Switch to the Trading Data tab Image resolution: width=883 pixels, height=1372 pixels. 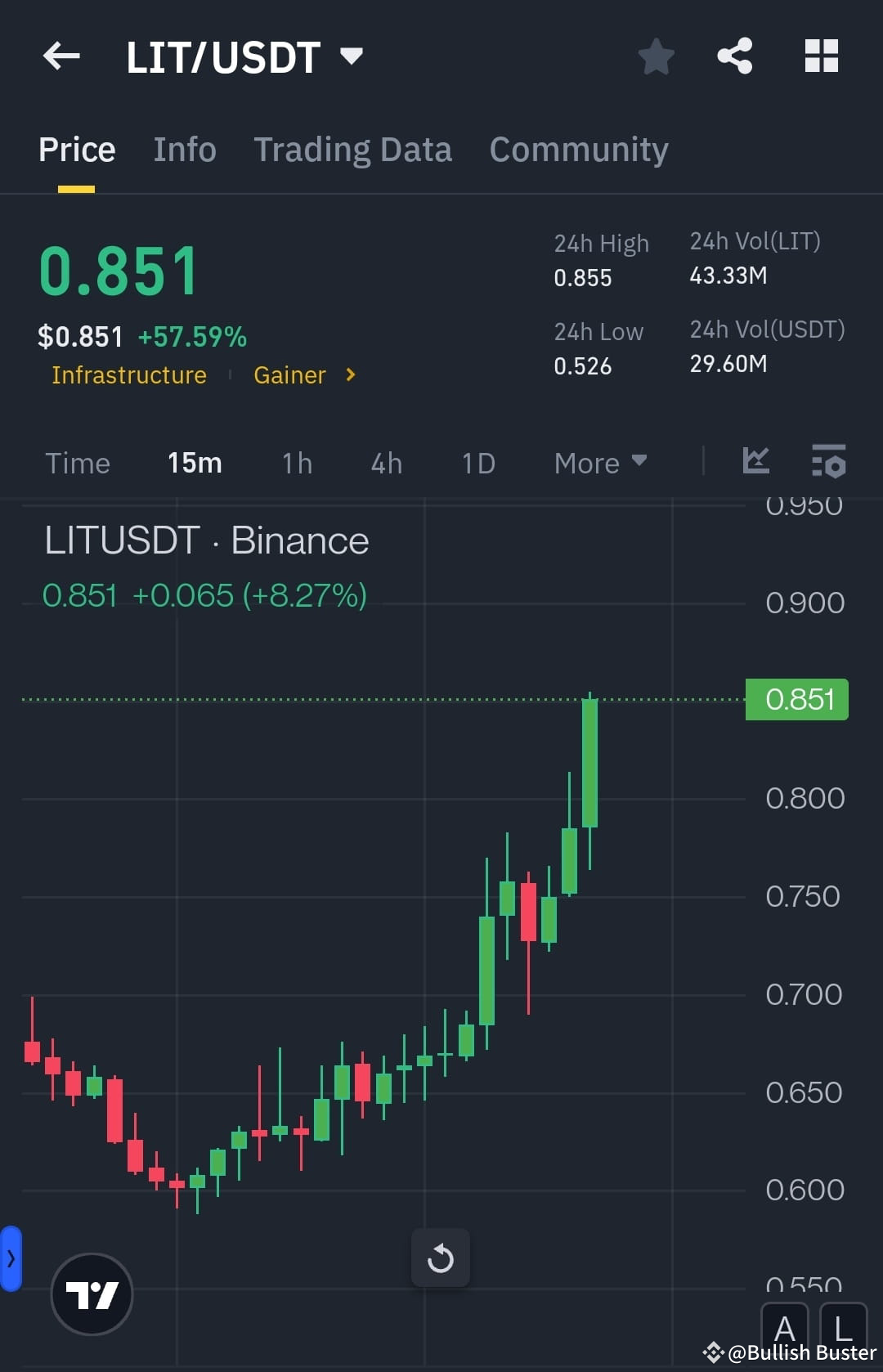pos(353,149)
